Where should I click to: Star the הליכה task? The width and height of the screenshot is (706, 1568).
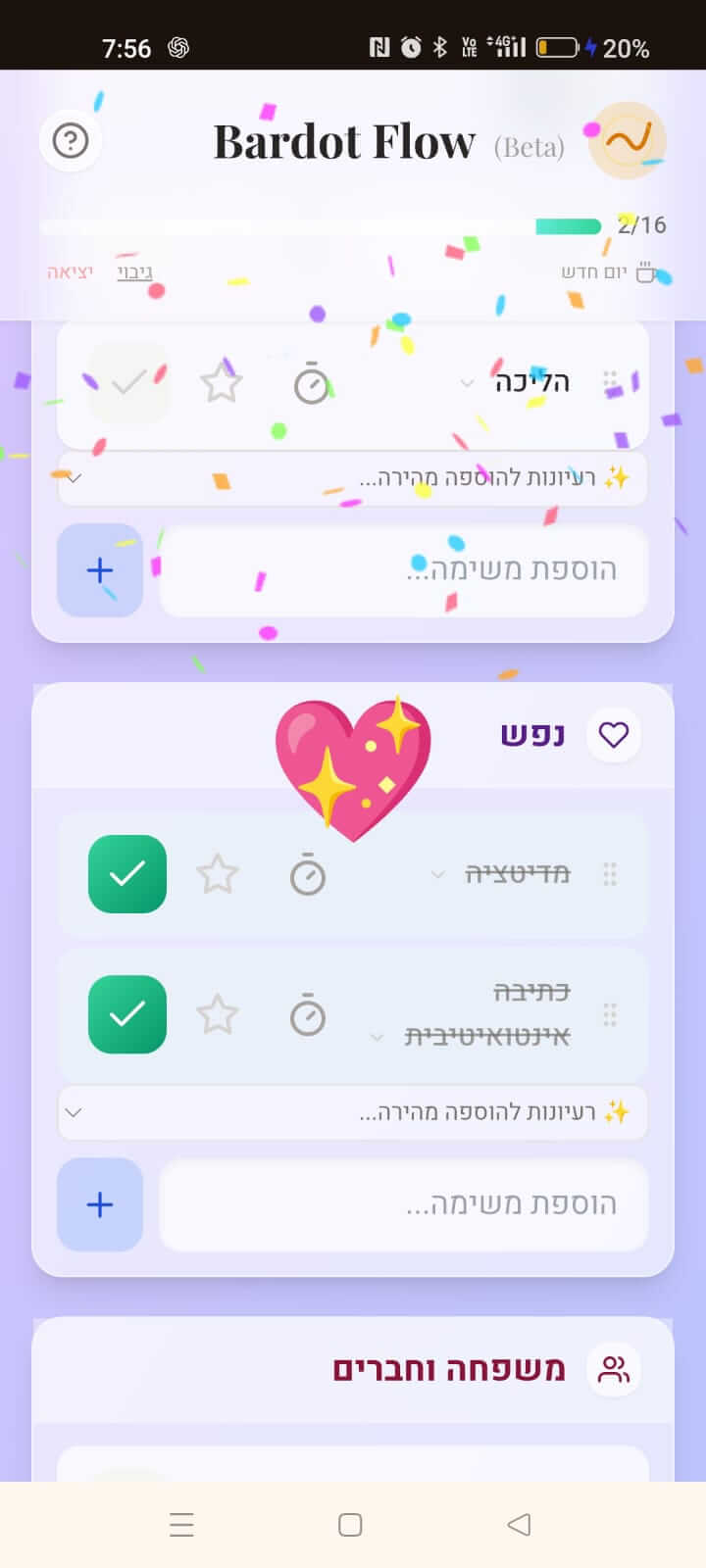(x=221, y=382)
